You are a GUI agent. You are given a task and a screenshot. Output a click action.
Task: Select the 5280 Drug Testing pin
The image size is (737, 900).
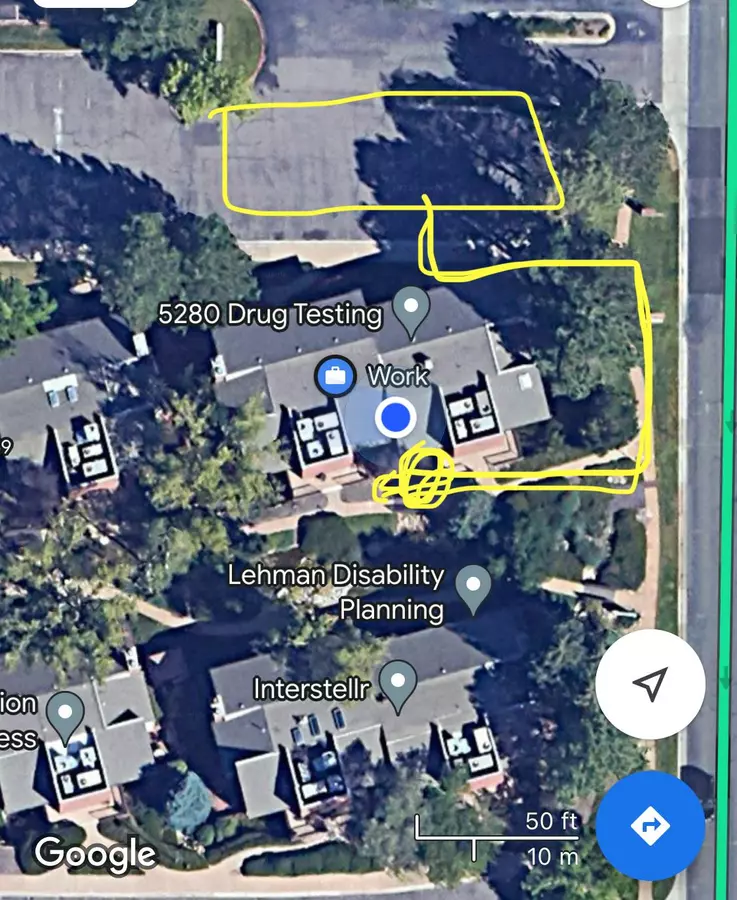coord(410,310)
